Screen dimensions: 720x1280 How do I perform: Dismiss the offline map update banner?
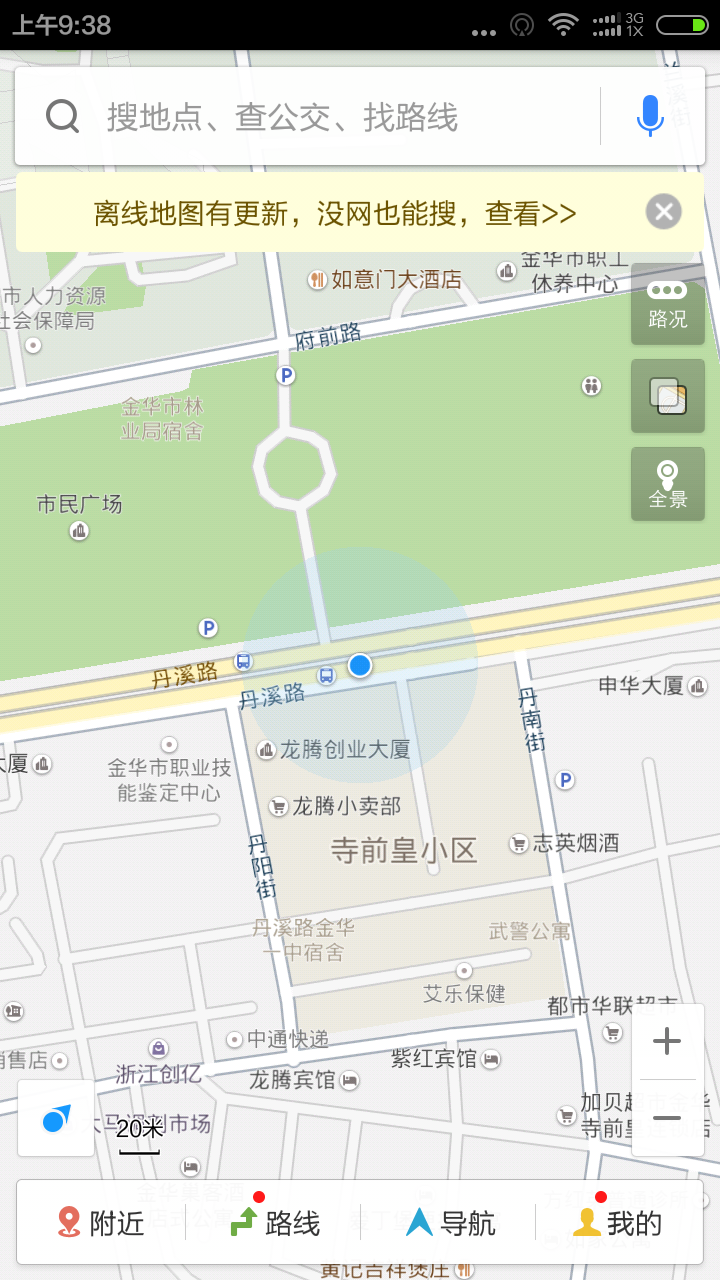pos(663,212)
